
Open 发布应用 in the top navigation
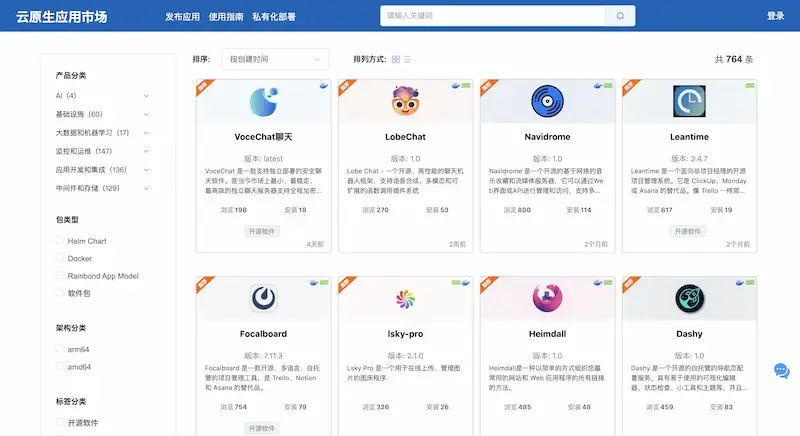(x=182, y=17)
